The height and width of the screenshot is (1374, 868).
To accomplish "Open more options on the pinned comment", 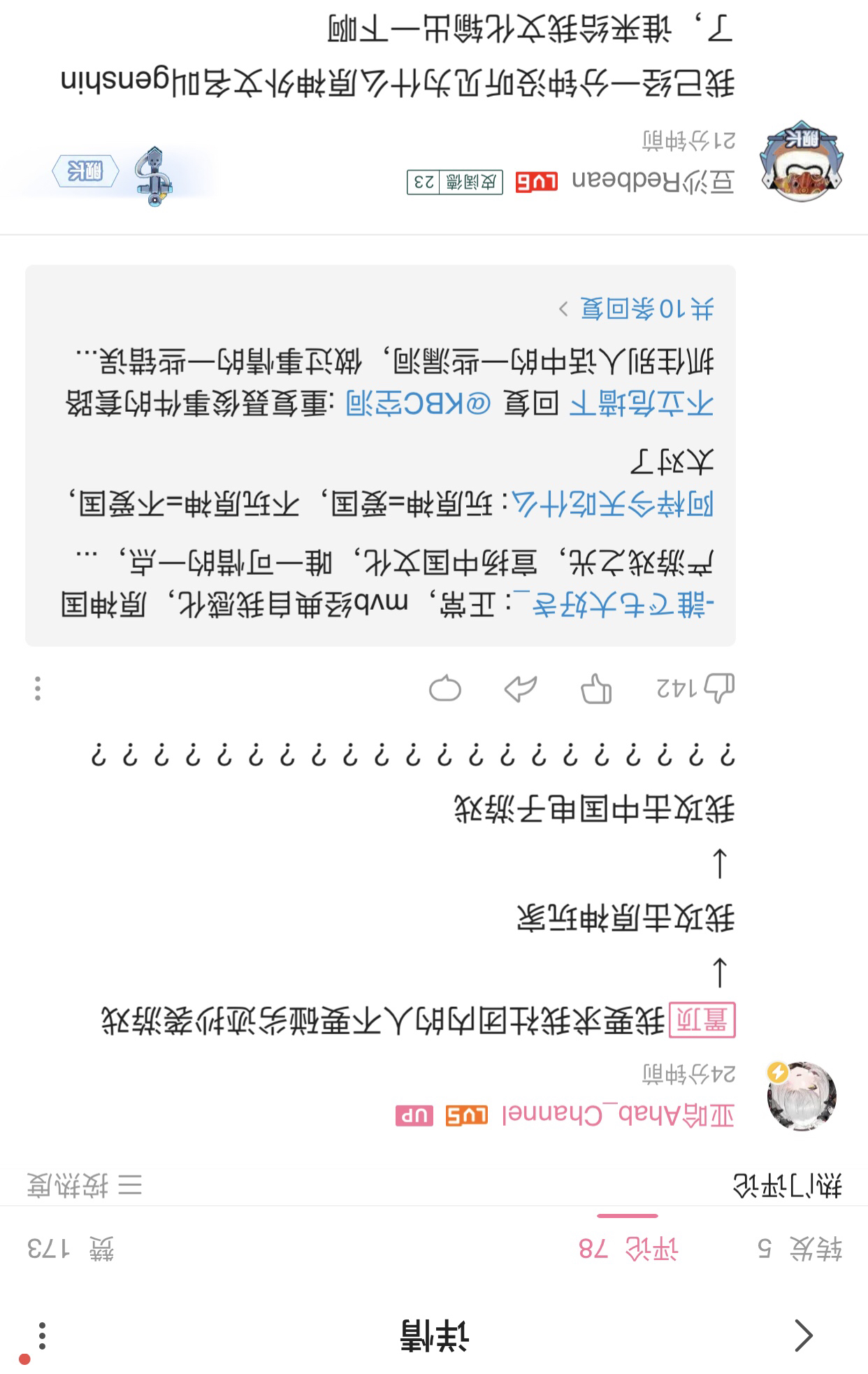I will [x=38, y=689].
